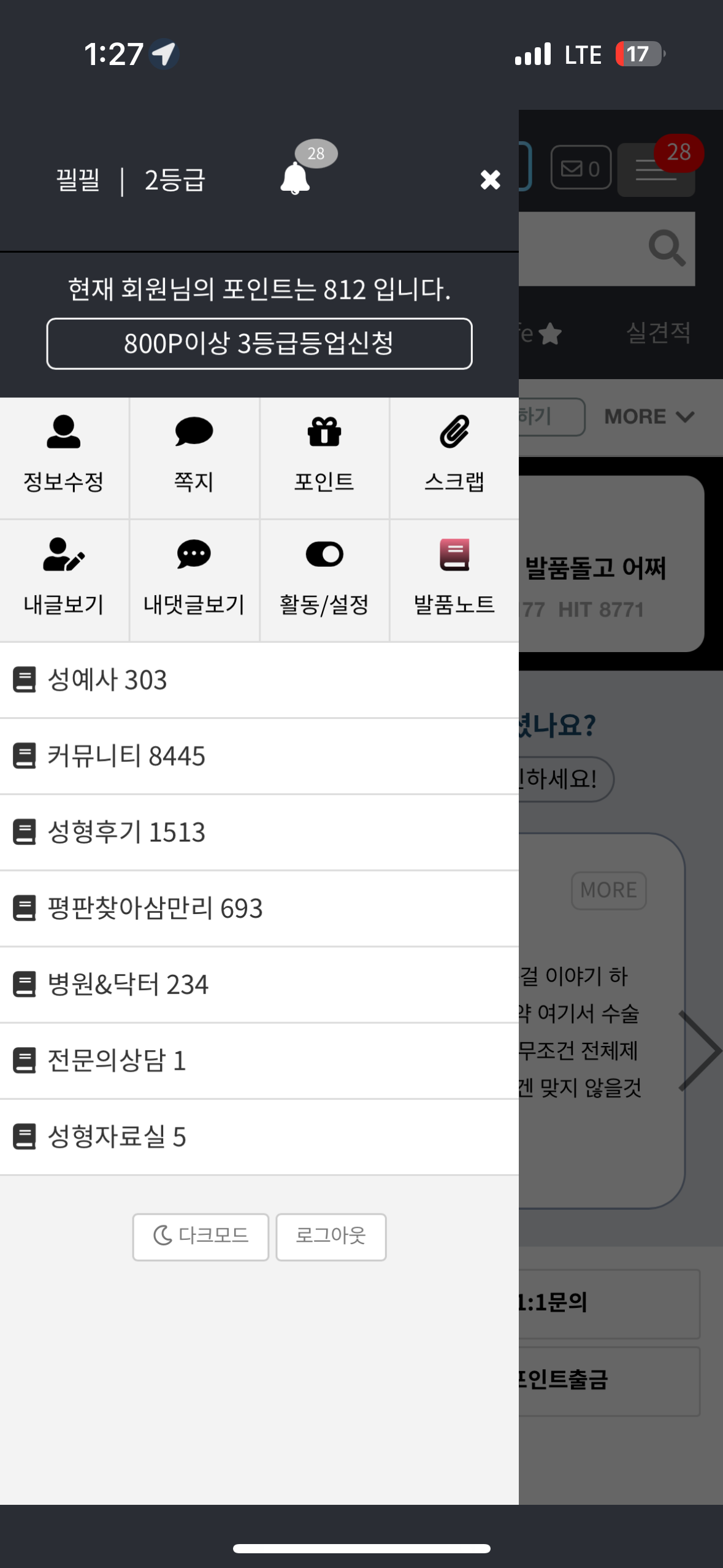Image resolution: width=723 pixels, height=1568 pixels.
Task: Open the 커뮤니티 8445 board
Action: pyautogui.click(x=259, y=756)
